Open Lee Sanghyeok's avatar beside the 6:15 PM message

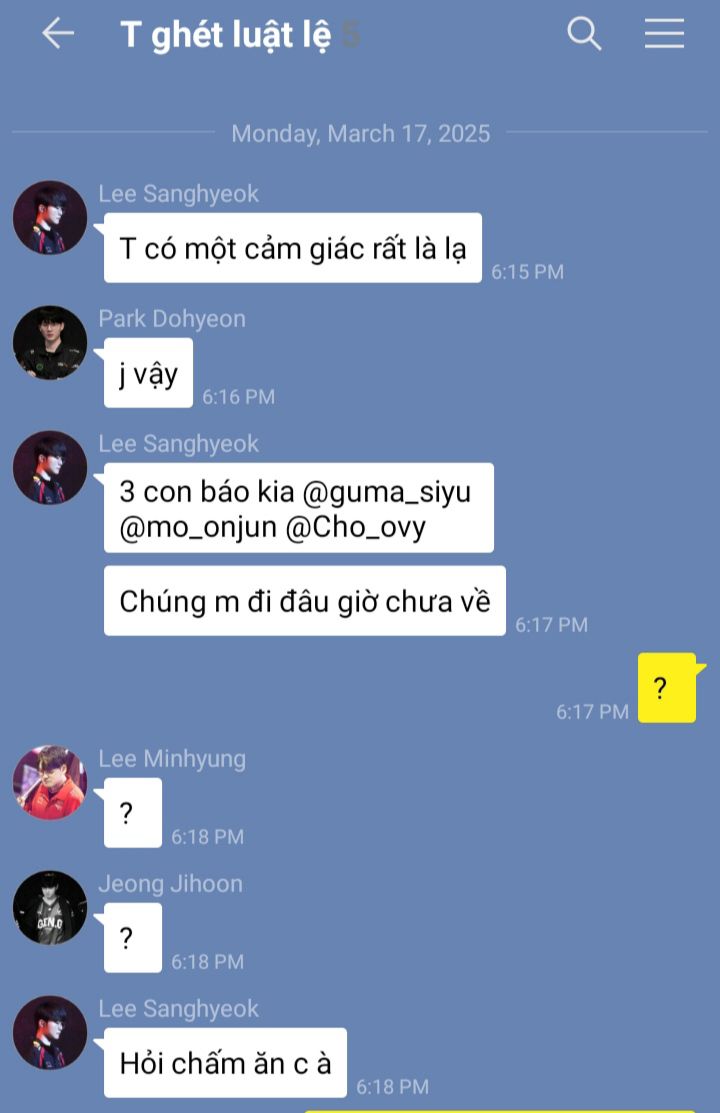tap(50, 217)
